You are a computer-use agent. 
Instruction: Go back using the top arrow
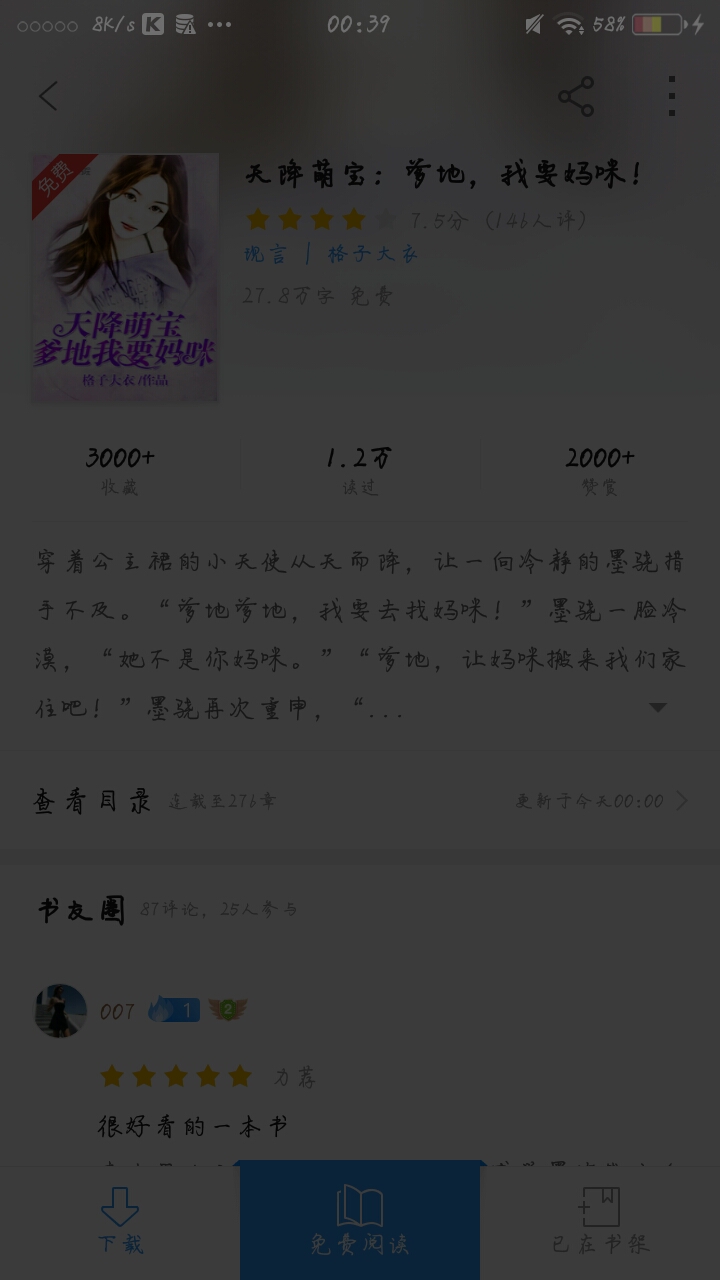point(48,96)
